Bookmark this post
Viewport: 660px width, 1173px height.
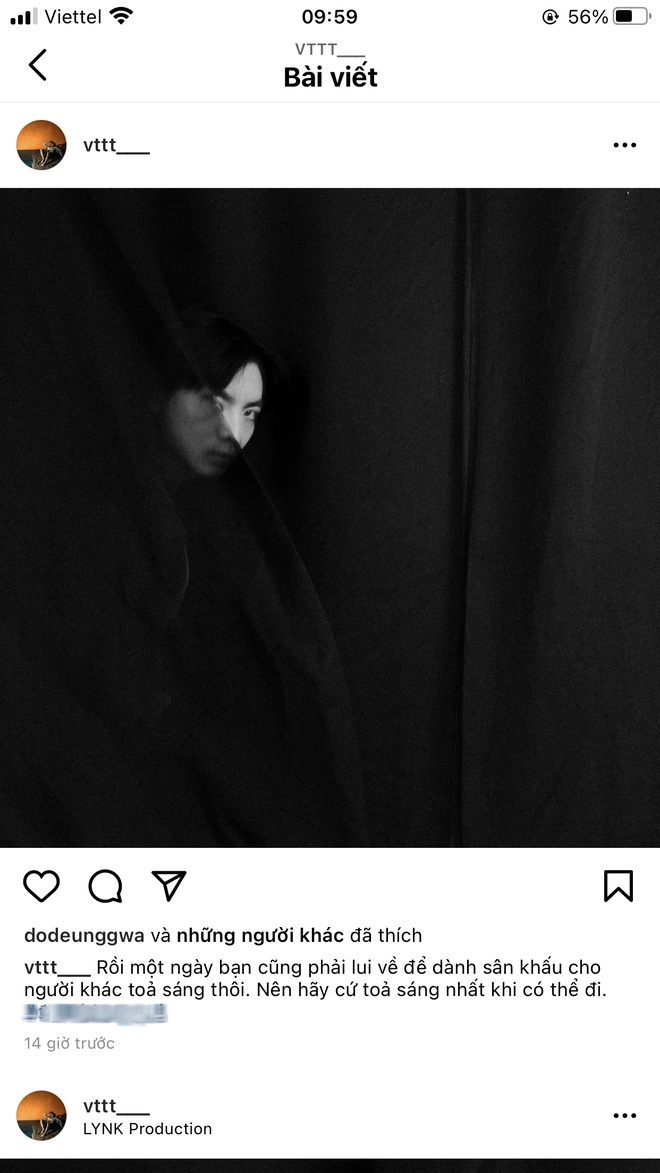click(618, 886)
